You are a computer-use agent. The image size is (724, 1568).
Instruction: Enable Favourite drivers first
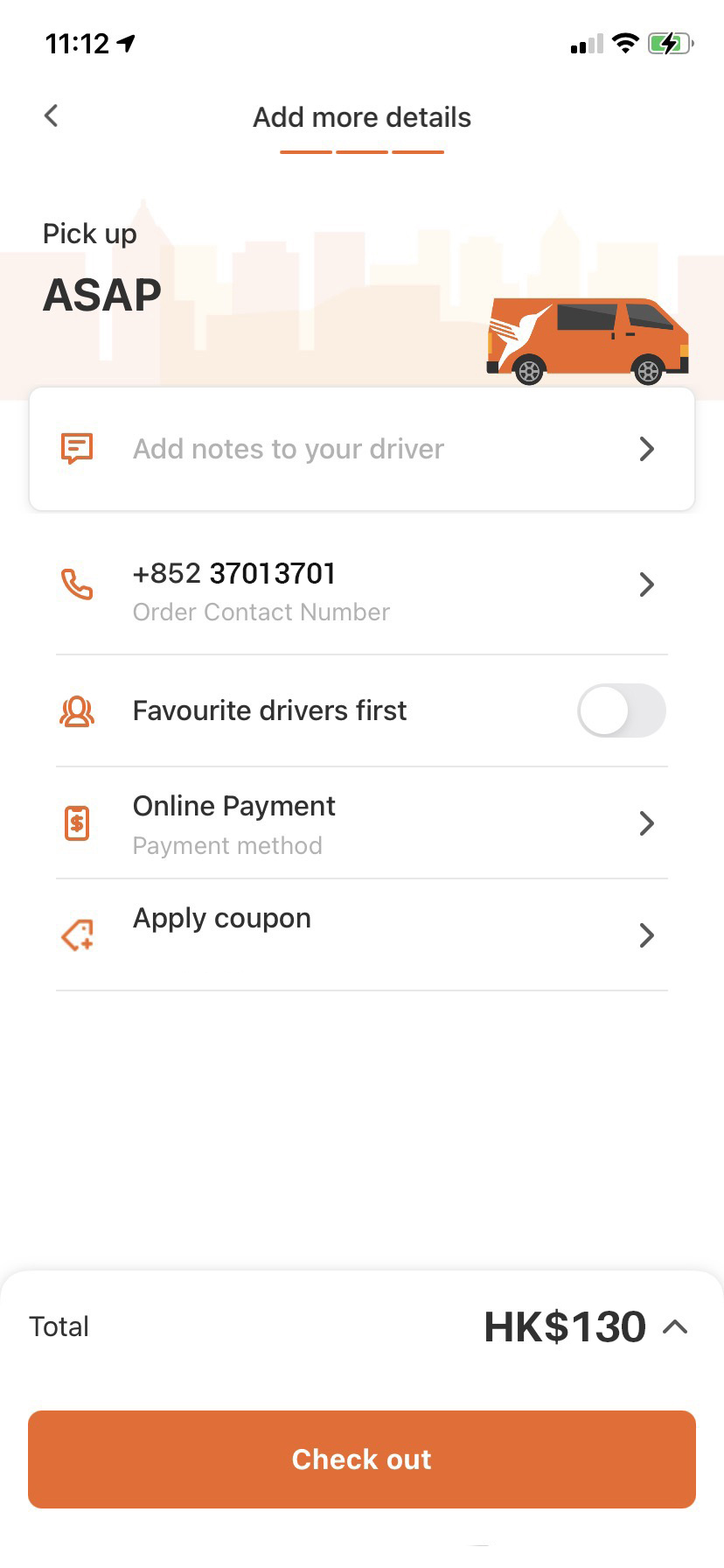tap(621, 710)
